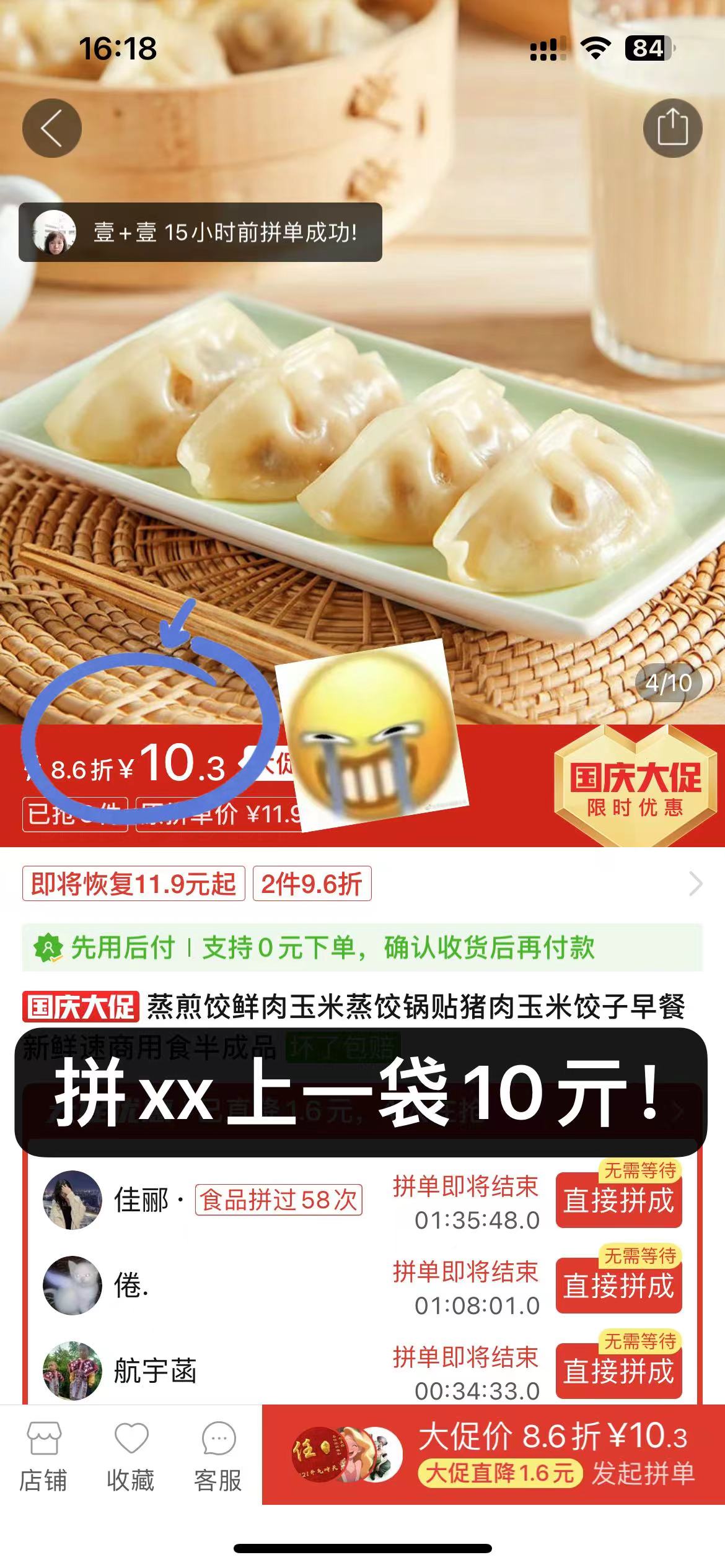Join 航宇菡's group with 直接拼成
725x1568 pixels.
click(x=618, y=1371)
